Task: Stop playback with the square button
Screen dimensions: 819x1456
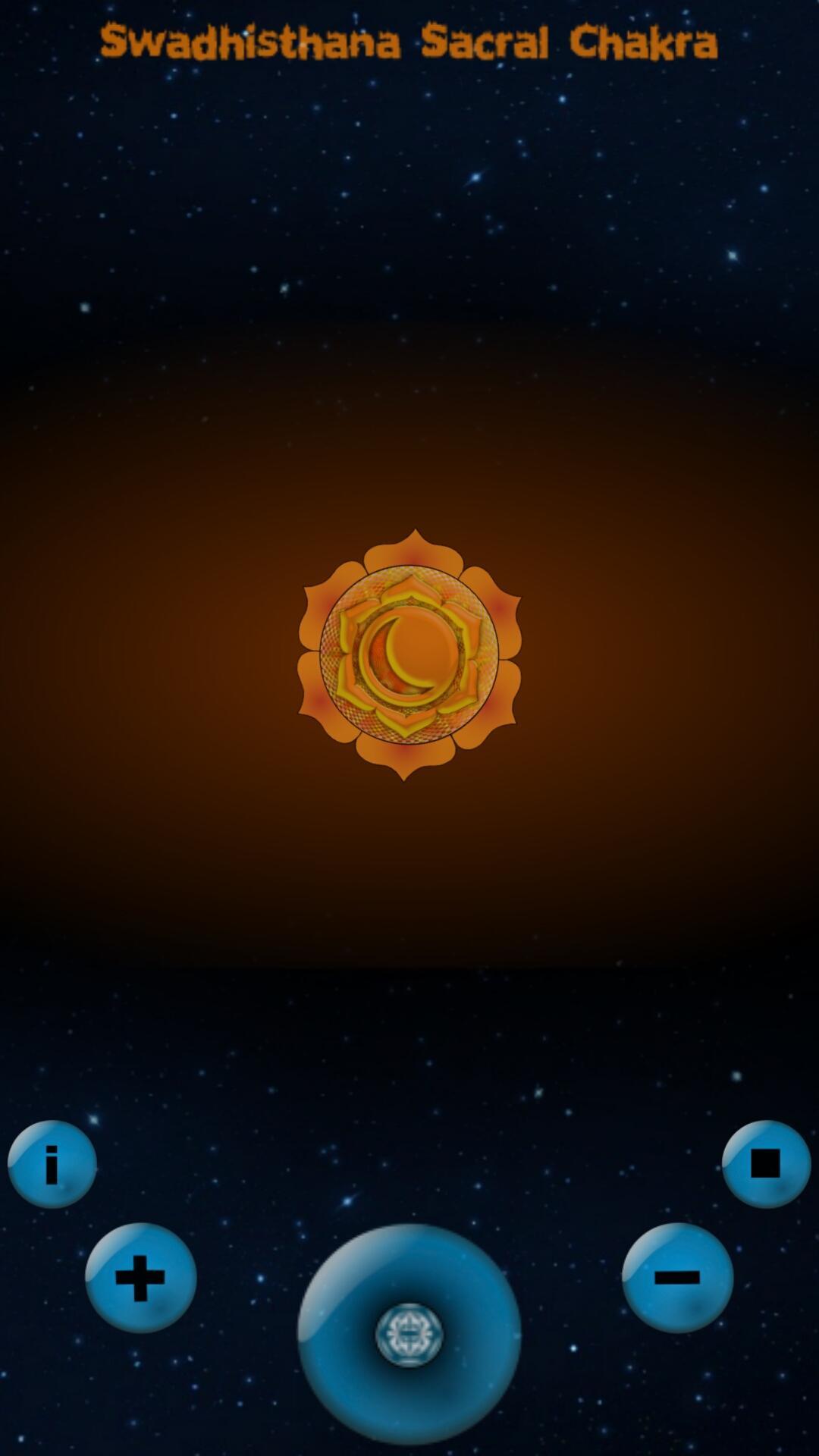Action: point(766,1164)
